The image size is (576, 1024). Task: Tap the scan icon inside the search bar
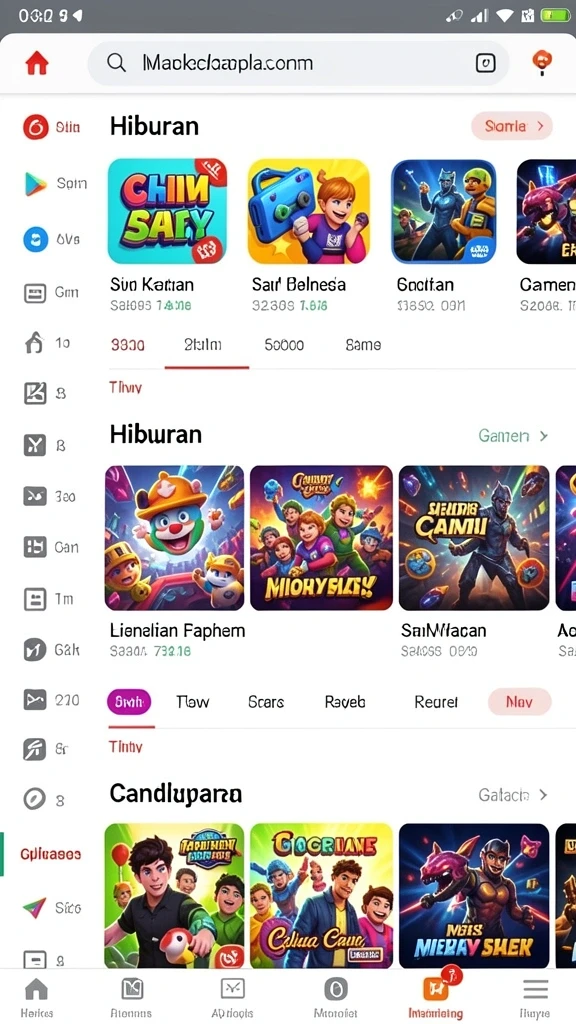tap(485, 63)
